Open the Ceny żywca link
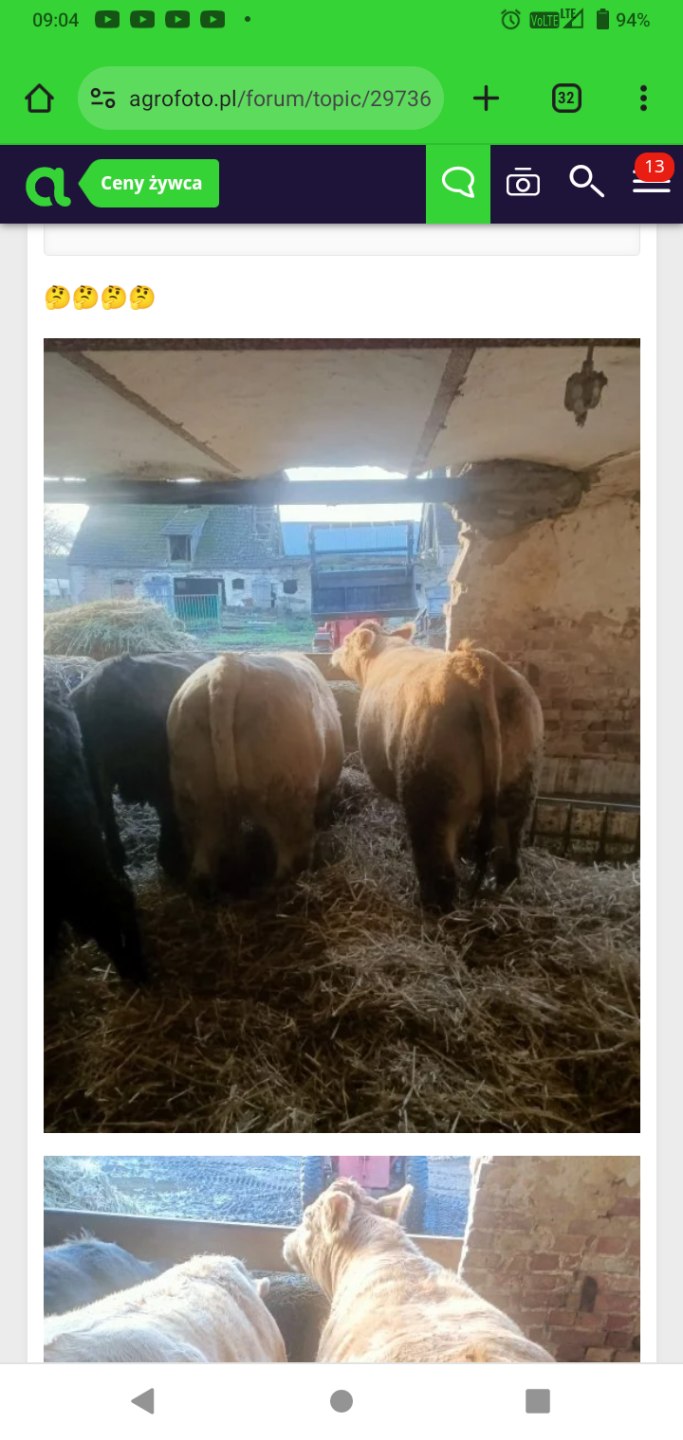The image size is (683, 1440). [150, 184]
